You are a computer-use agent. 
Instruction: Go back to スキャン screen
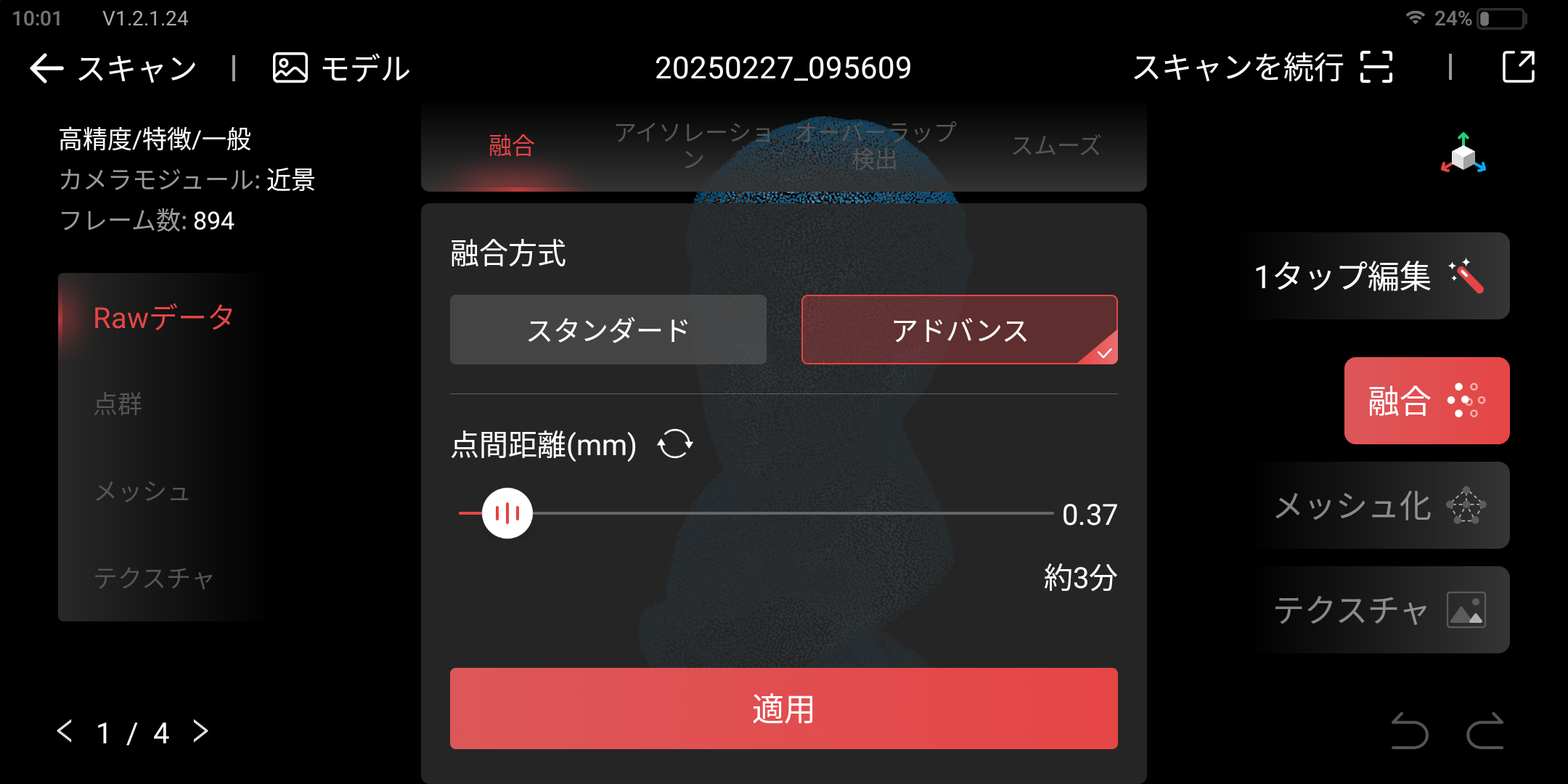pyautogui.click(x=113, y=68)
